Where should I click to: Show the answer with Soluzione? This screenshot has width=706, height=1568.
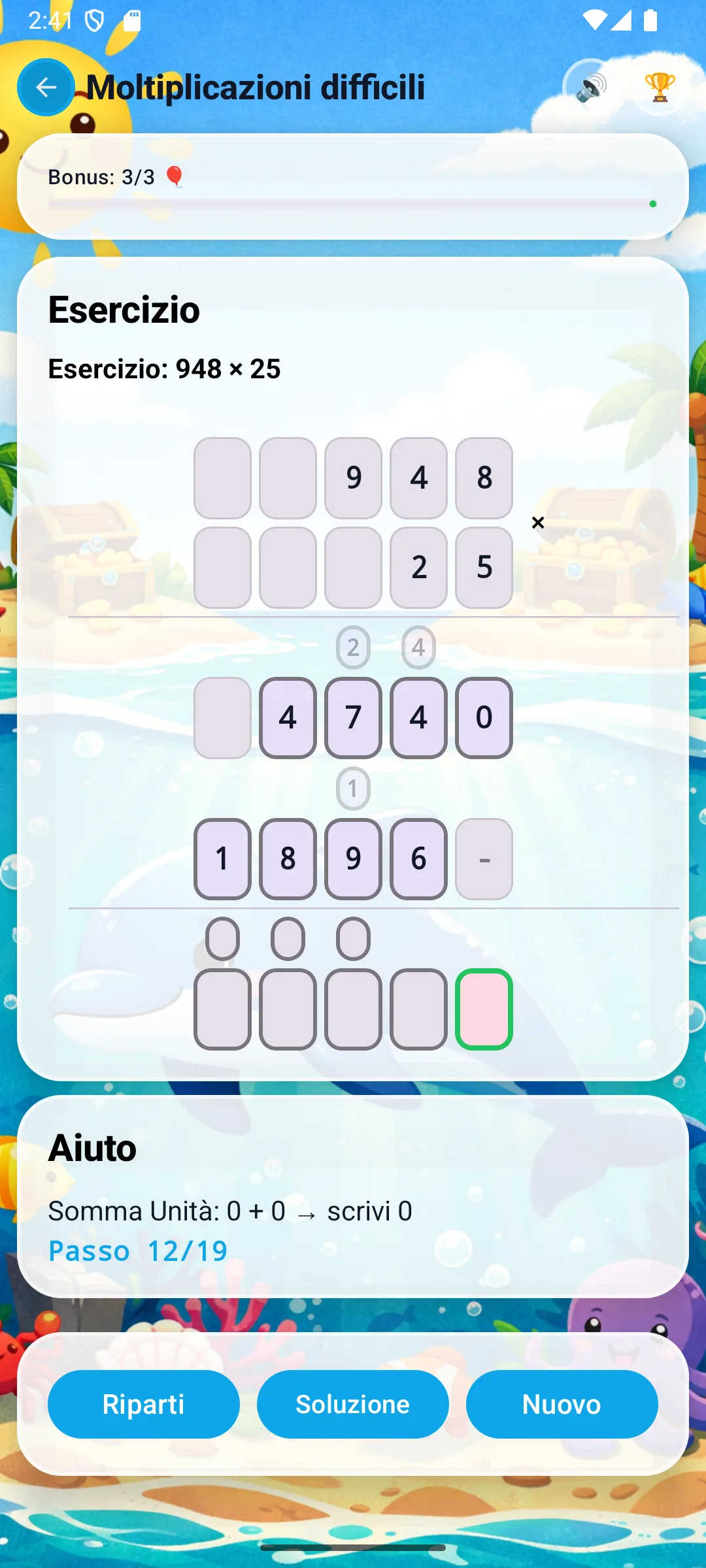point(352,1404)
